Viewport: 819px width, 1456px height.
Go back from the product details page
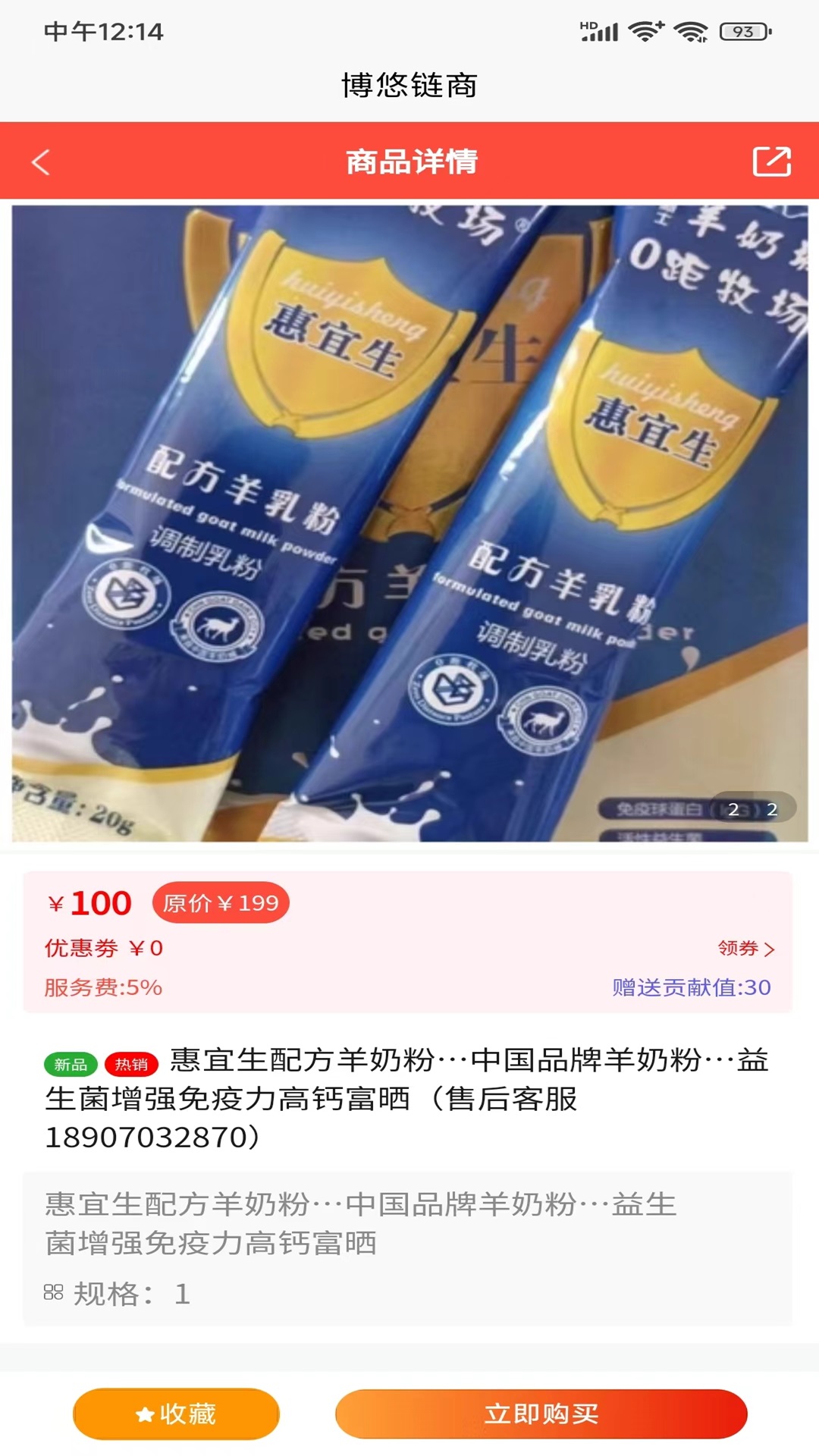41,162
